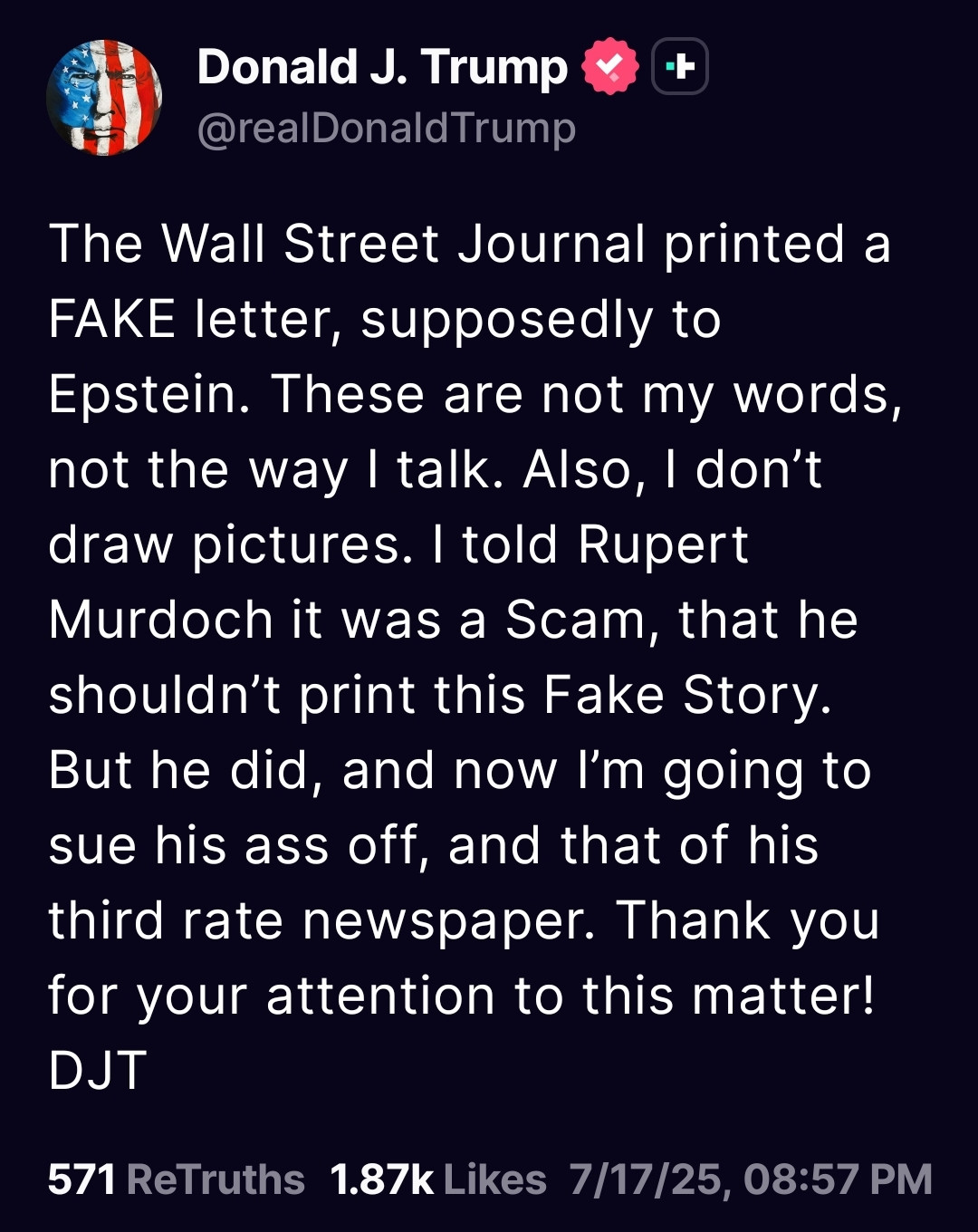978x1232 pixels.
Task: View the 571 ReTruths list
Action: coord(177,1179)
